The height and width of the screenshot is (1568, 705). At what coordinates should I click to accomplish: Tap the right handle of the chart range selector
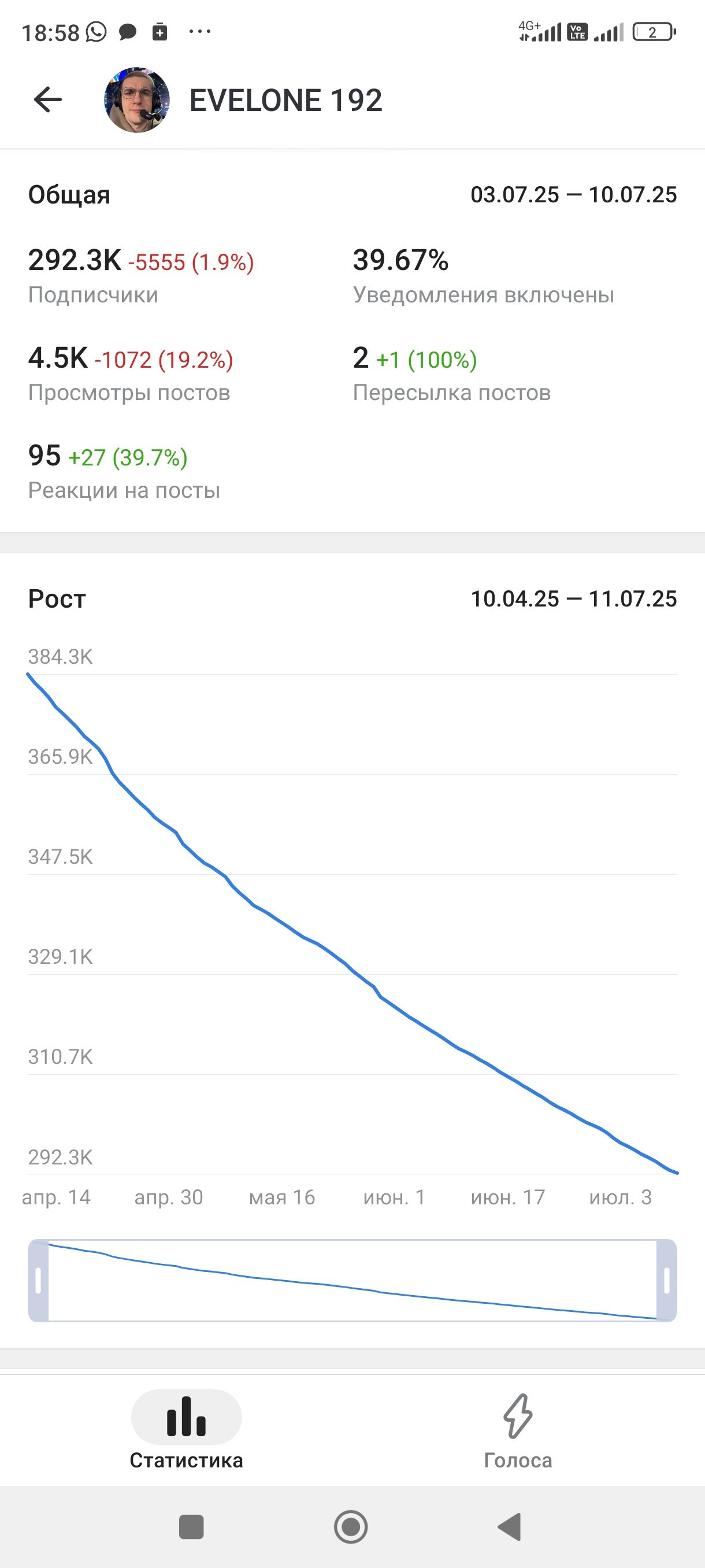click(667, 1281)
